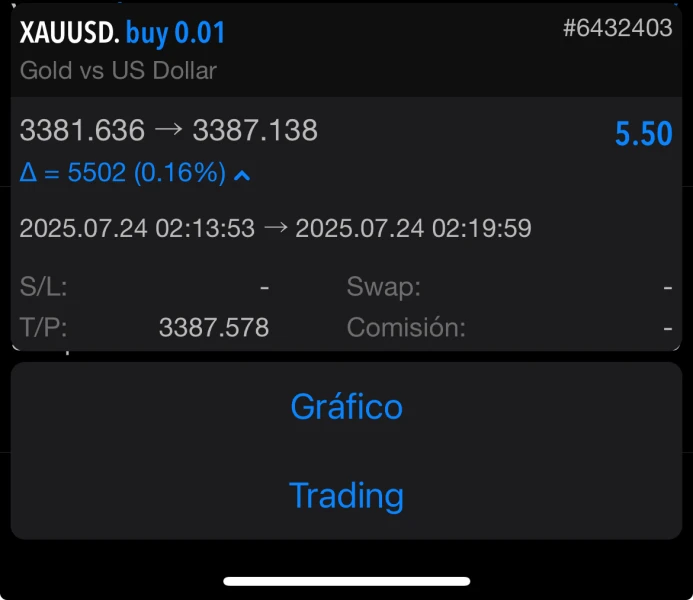The width and height of the screenshot is (693, 600).
Task: Select the Trading option
Action: pos(346,495)
